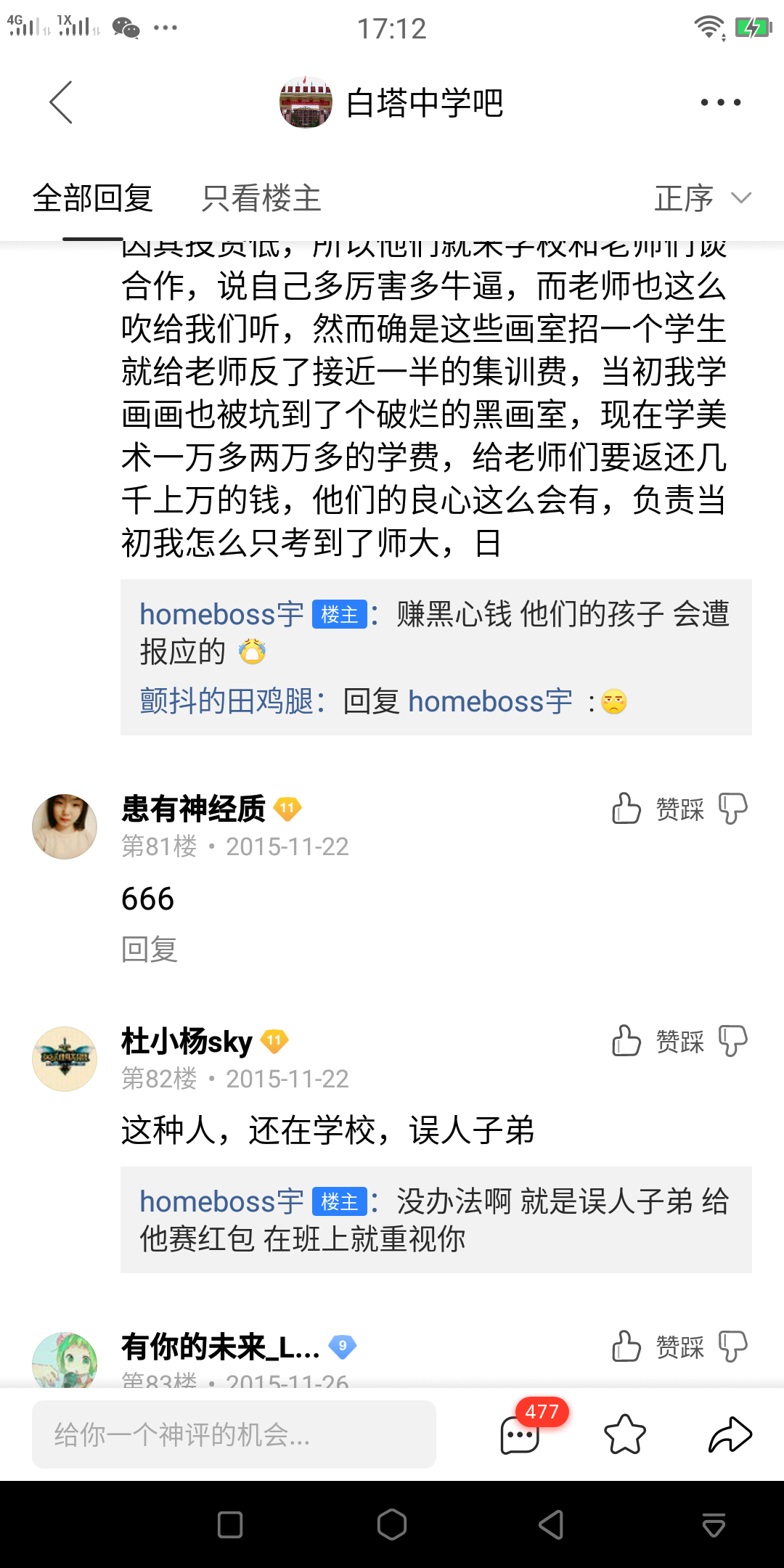Image resolution: width=784 pixels, height=1568 pixels.
Task: Reply to 患有神经质 via 回复
Action: 150,949
